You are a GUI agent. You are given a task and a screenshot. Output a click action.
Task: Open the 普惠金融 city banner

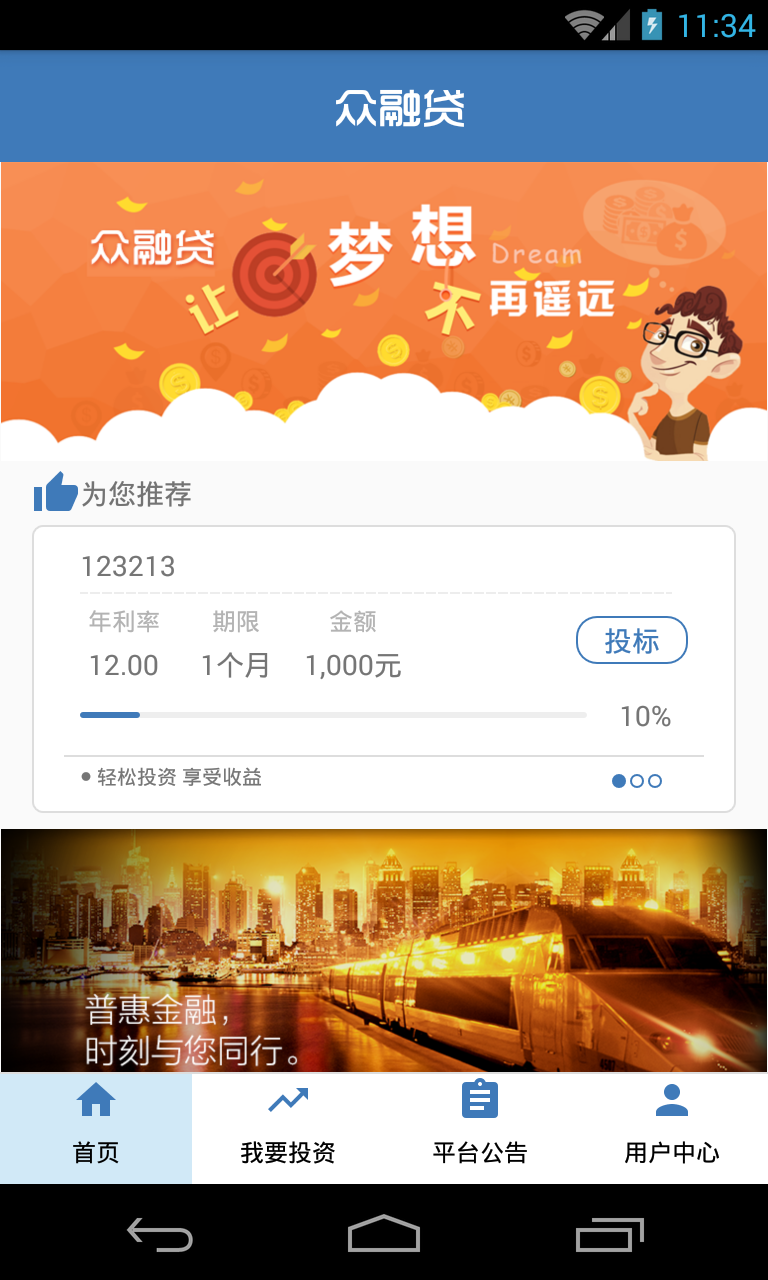pyautogui.click(x=384, y=950)
